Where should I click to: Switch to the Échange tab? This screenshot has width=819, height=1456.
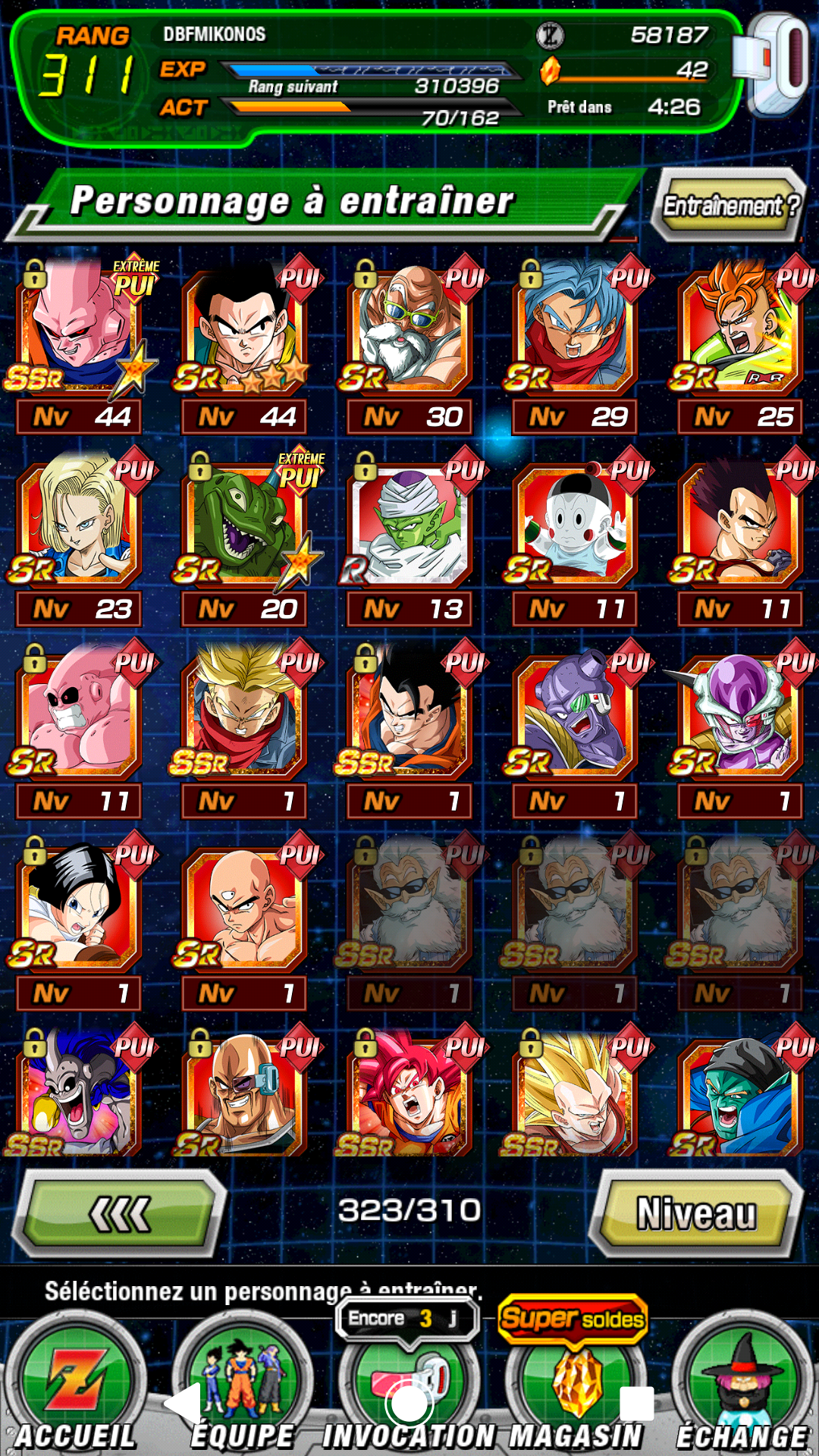click(x=742, y=1386)
